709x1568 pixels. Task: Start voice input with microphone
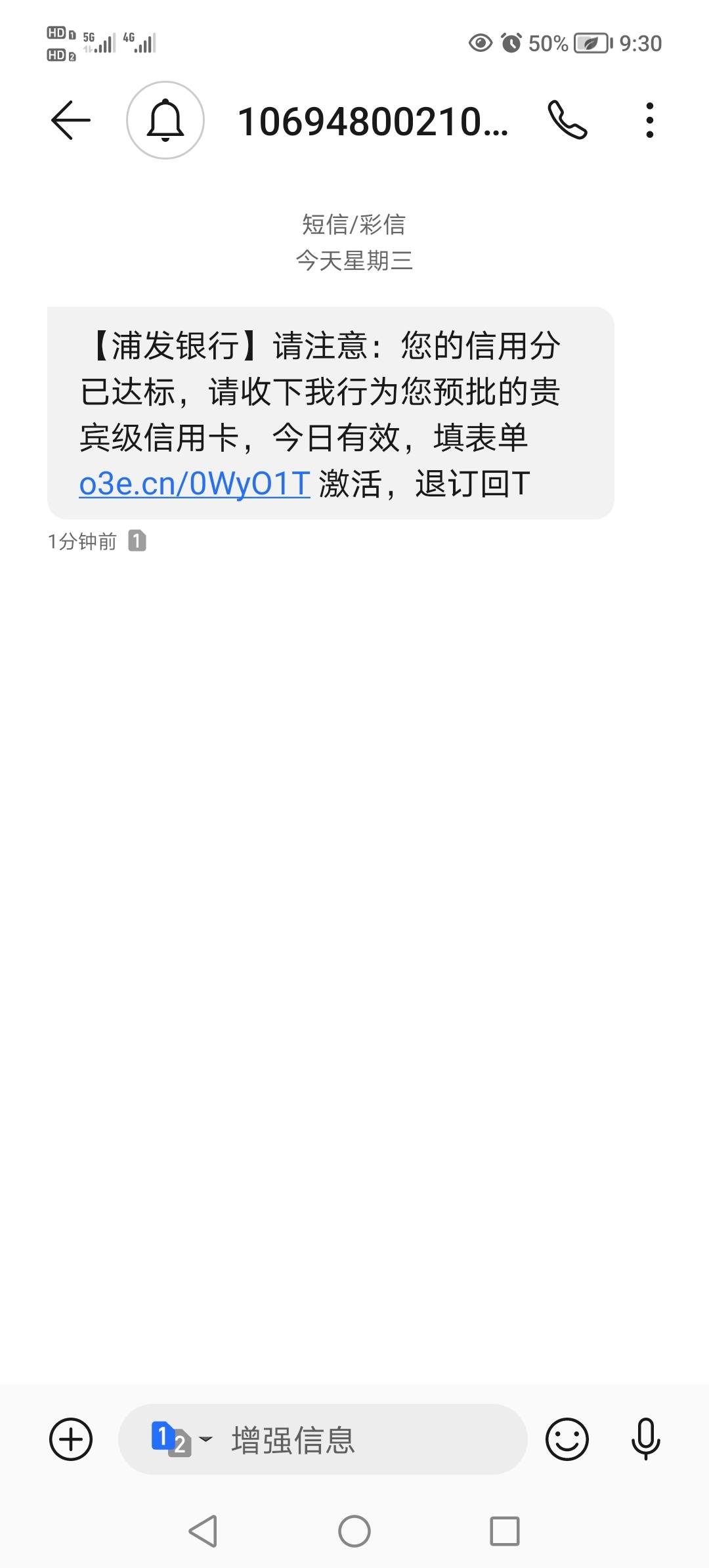click(646, 1439)
